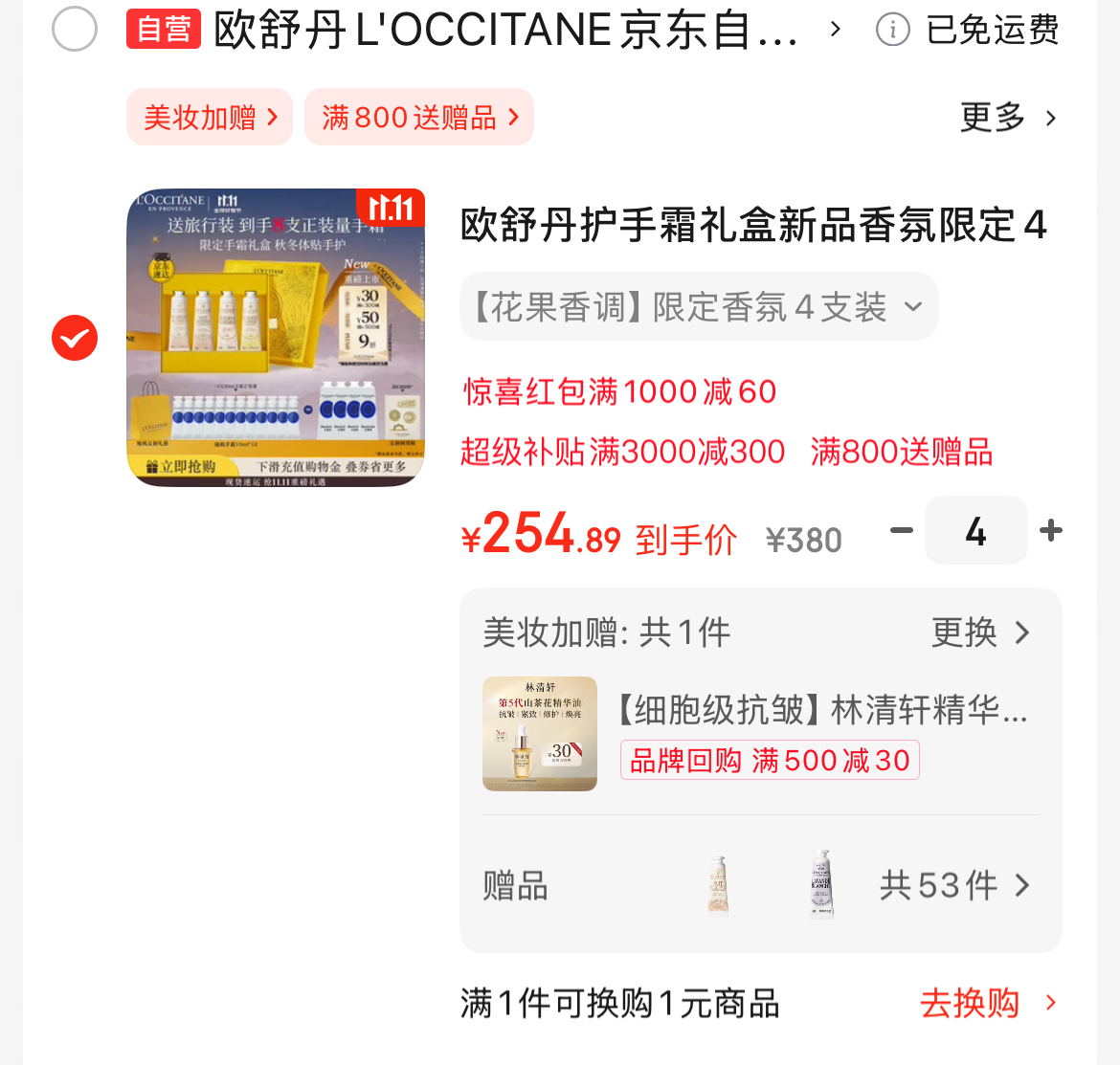The height and width of the screenshot is (1065, 1120).
Task: Decrease the quantity with the minus button
Action: pos(901,530)
